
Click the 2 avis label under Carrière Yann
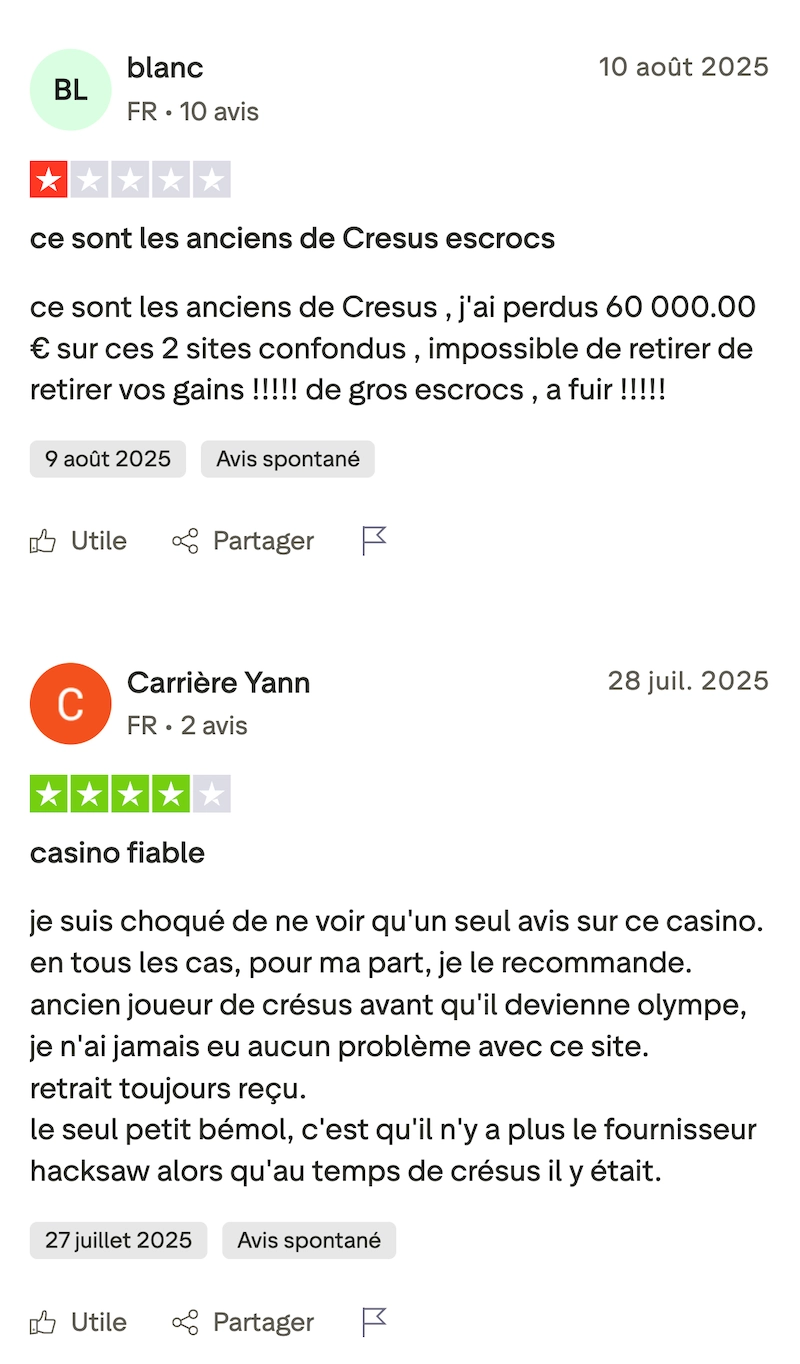(x=214, y=725)
